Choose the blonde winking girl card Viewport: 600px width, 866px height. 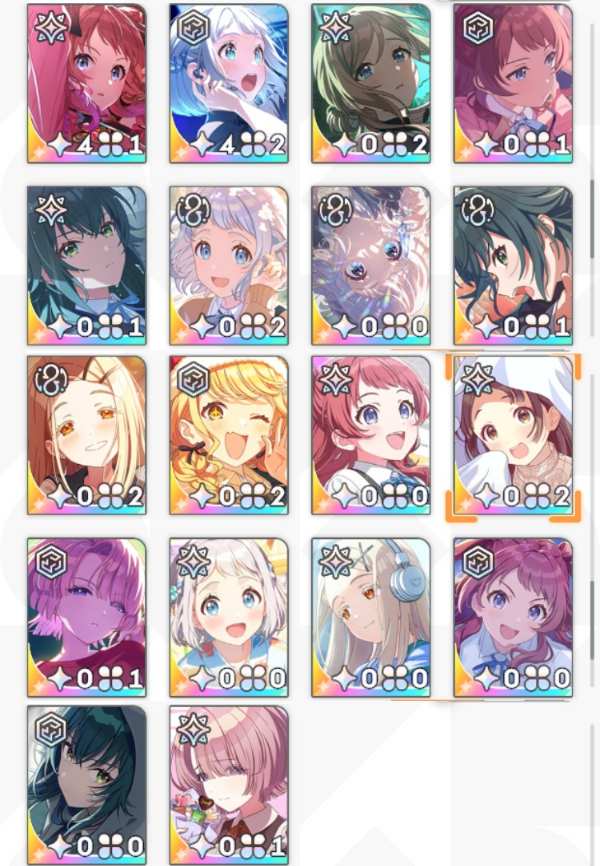pyautogui.click(x=229, y=435)
